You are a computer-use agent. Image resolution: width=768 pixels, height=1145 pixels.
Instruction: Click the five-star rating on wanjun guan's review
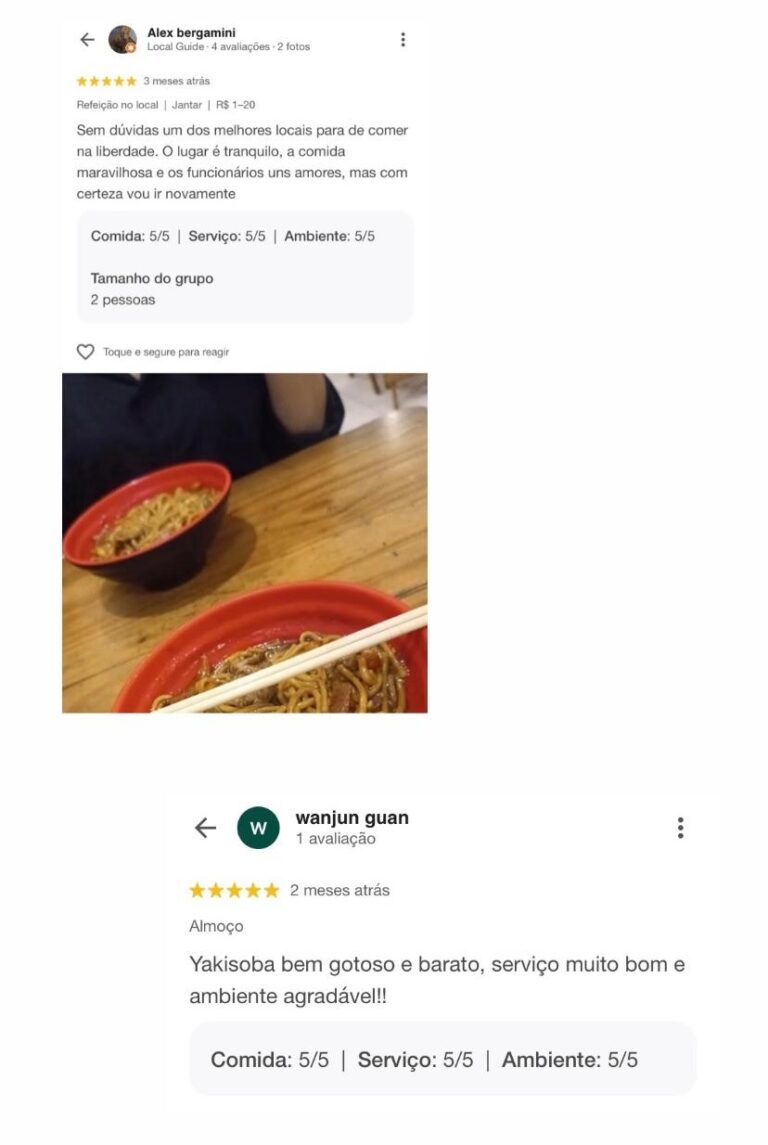pos(232,888)
